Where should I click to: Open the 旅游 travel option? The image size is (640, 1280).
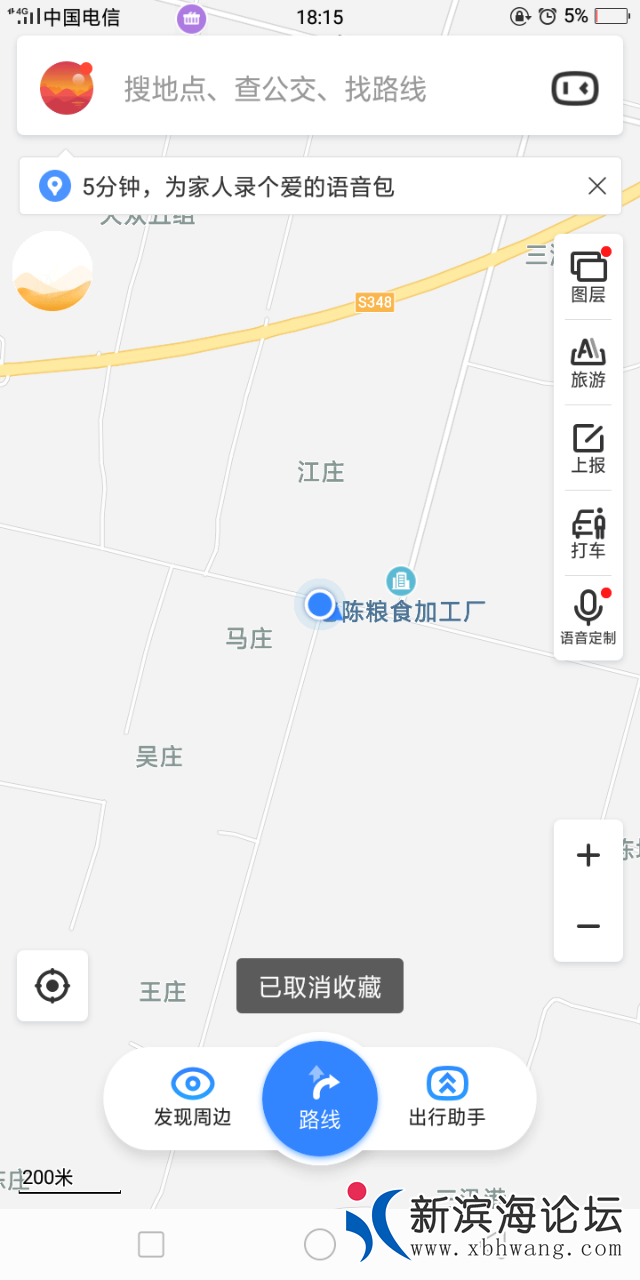(588, 362)
